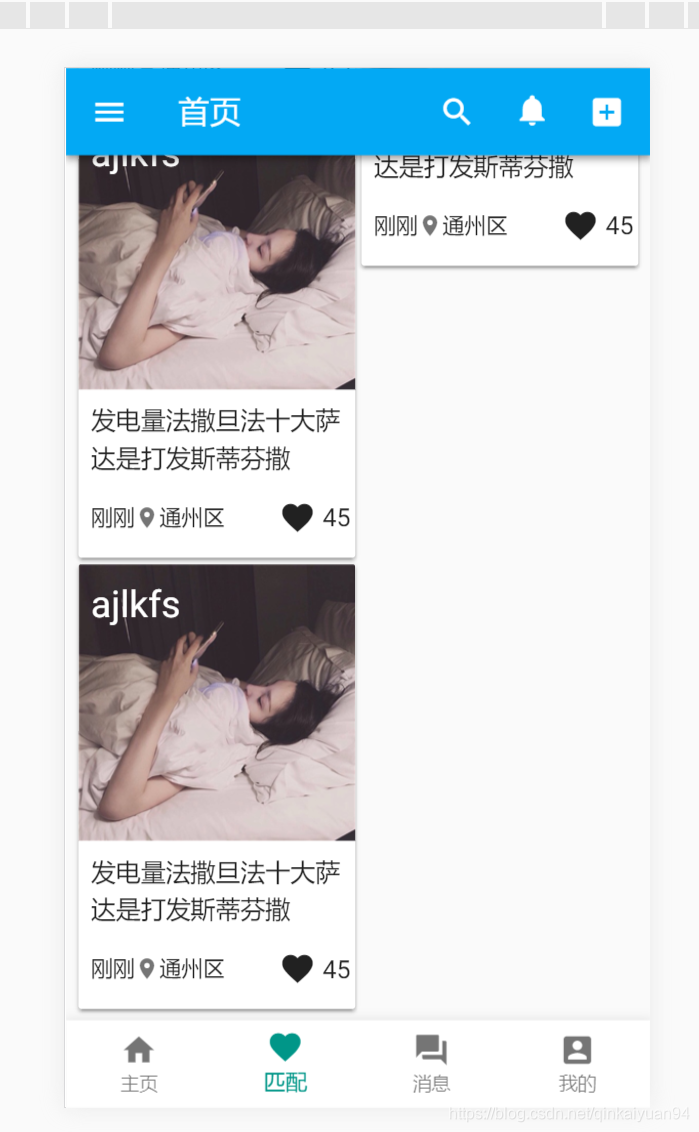Open the search icon in app bar

pos(456,112)
